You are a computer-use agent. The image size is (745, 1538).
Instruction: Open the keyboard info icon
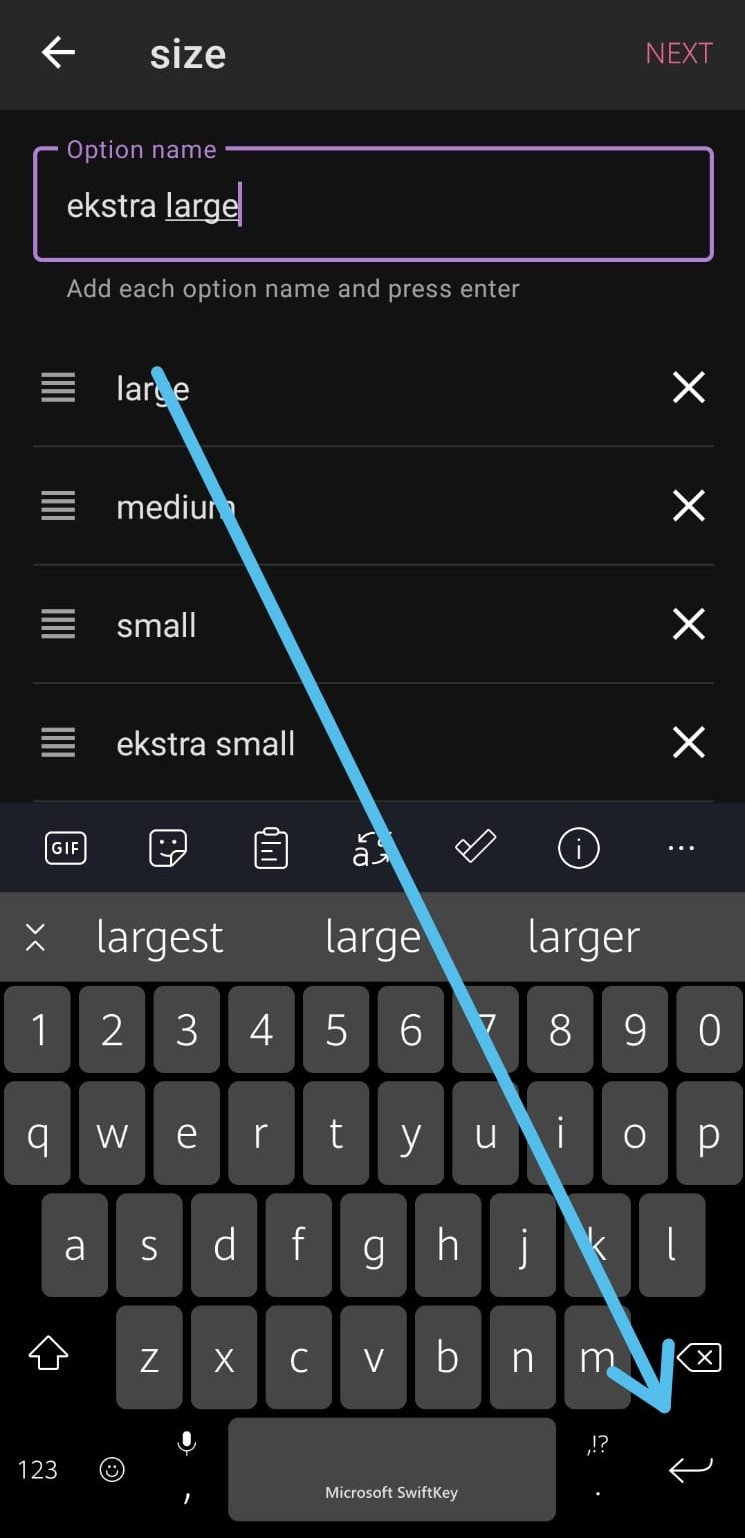pyautogui.click(x=578, y=849)
